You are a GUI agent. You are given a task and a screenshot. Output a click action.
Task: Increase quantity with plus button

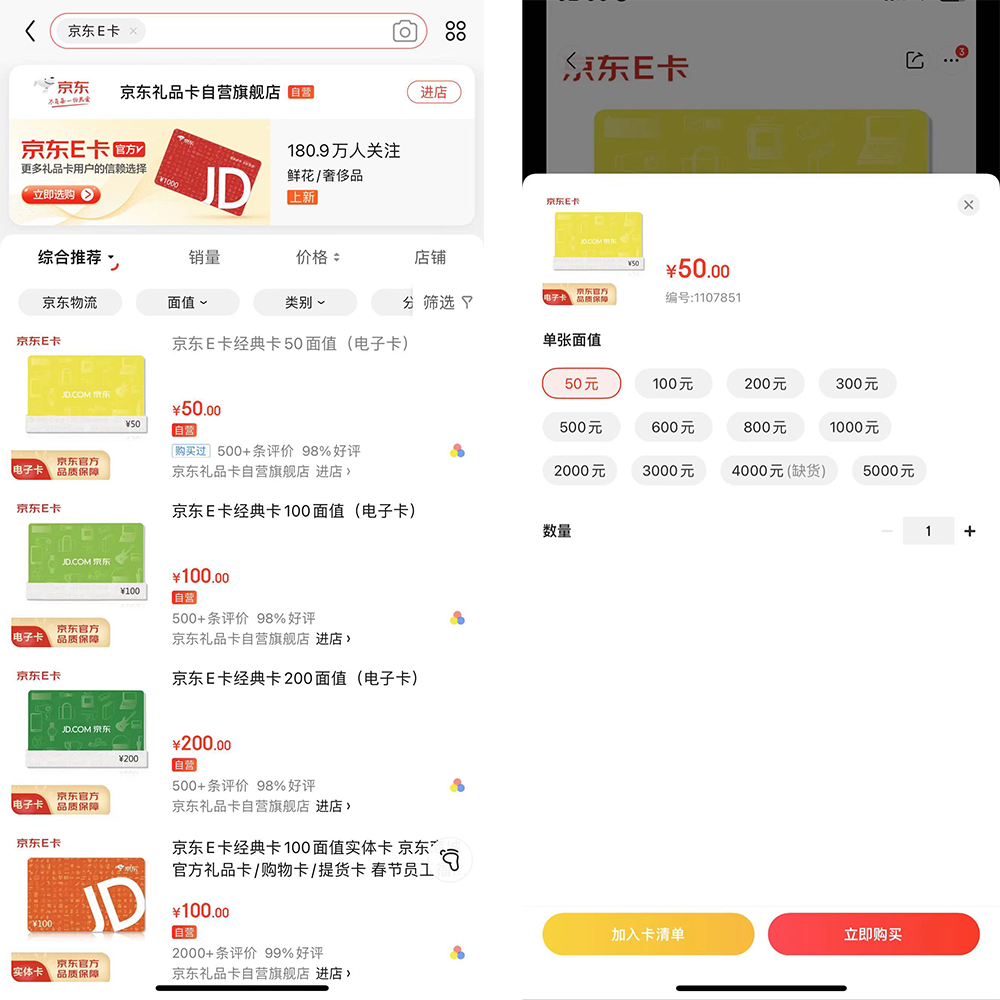[969, 531]
